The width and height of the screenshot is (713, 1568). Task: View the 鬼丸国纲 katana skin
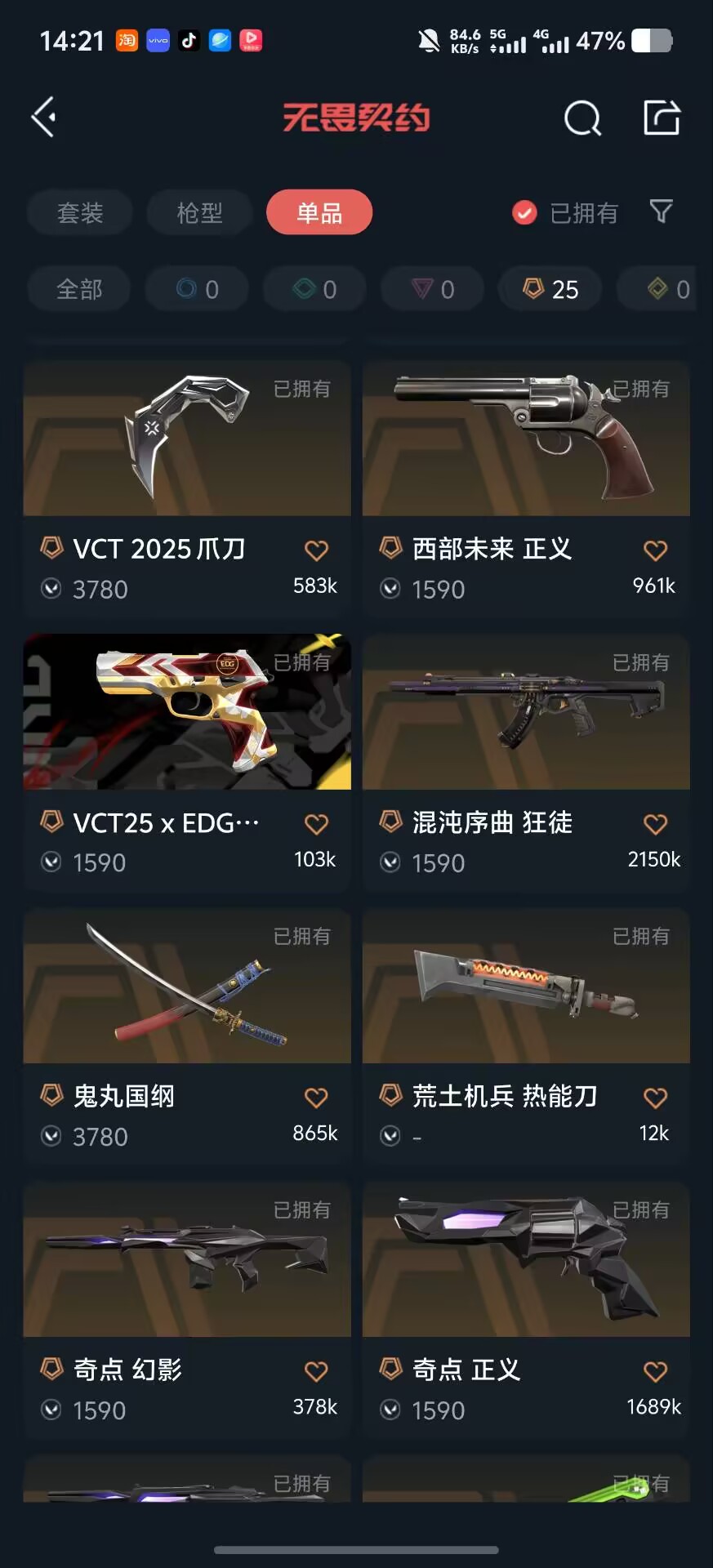[x=187, y=987]
